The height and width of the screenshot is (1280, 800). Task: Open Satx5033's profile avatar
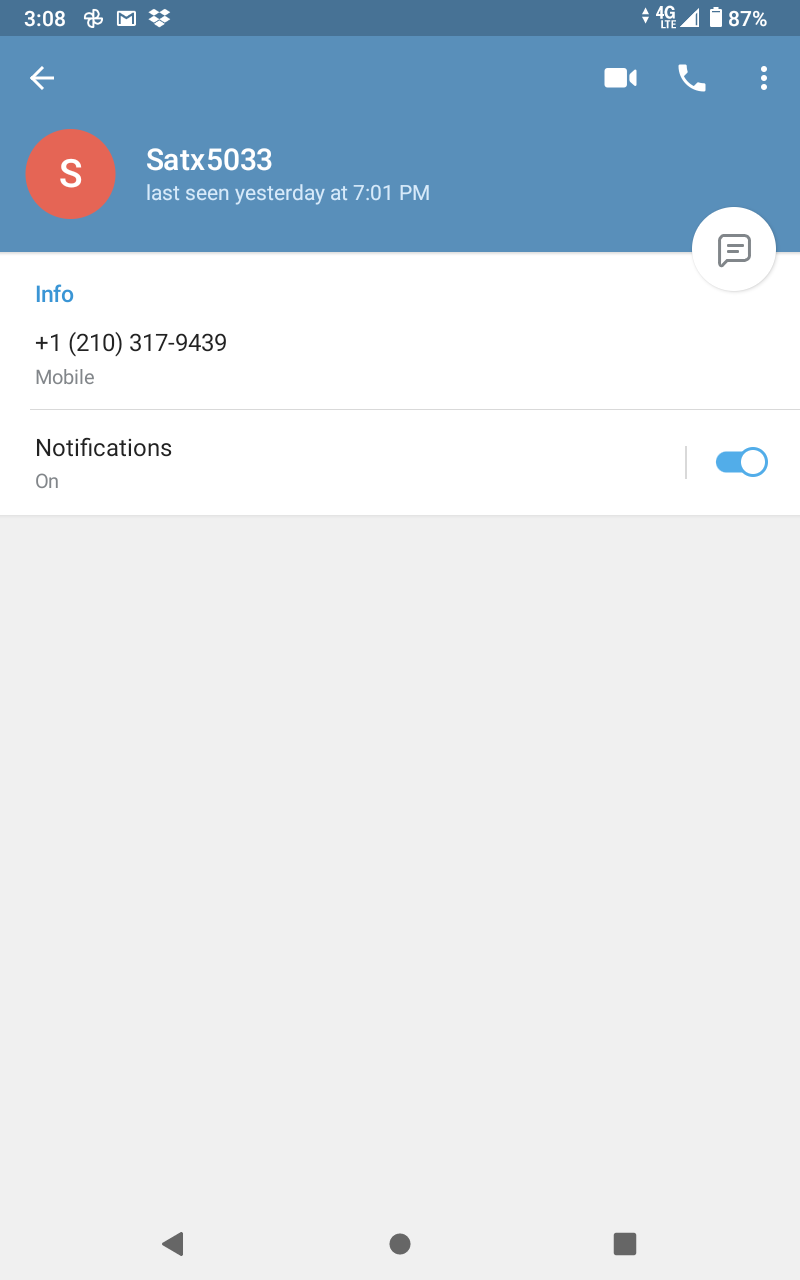(70, 174)
